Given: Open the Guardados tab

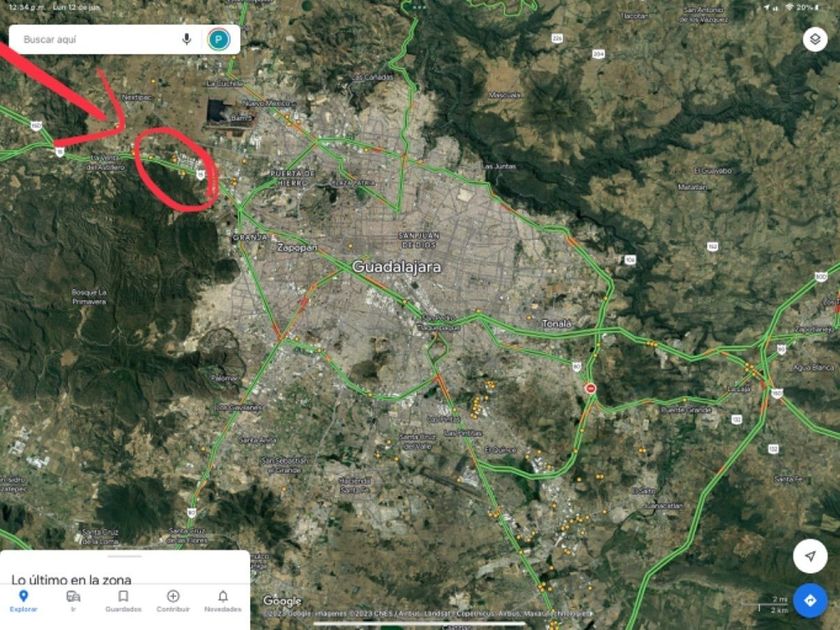Looking at the screenshot, I should coord(123,601).
